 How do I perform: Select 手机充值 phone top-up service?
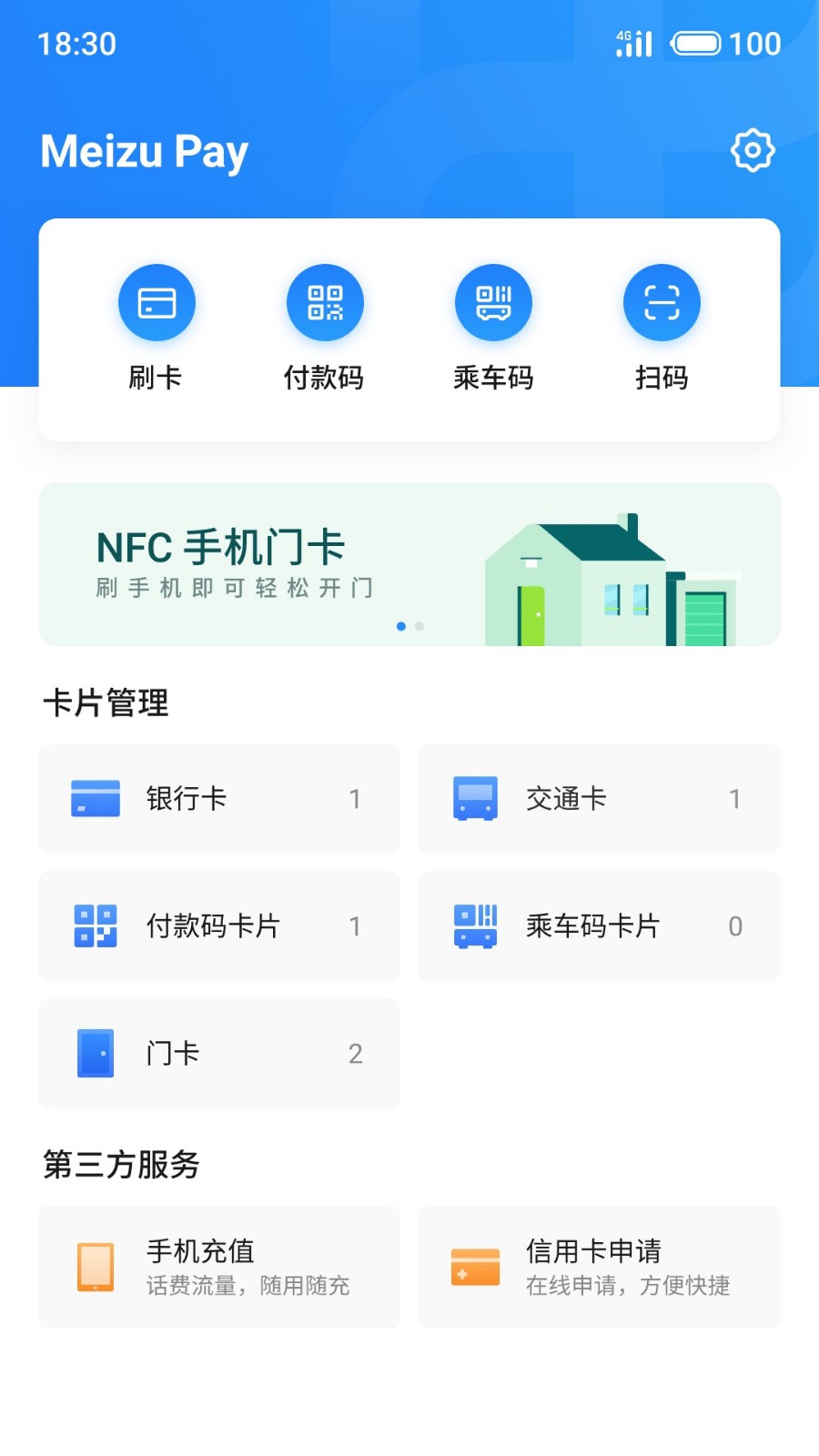pyautogui.click(x=219, y=1267)
